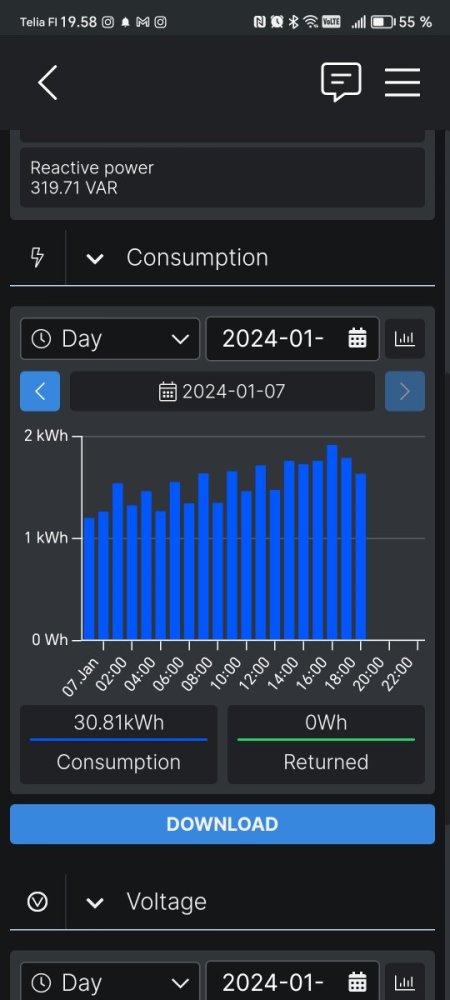
Task: Open the Day period dropdown in Consumption
Action: click(110, 339)
